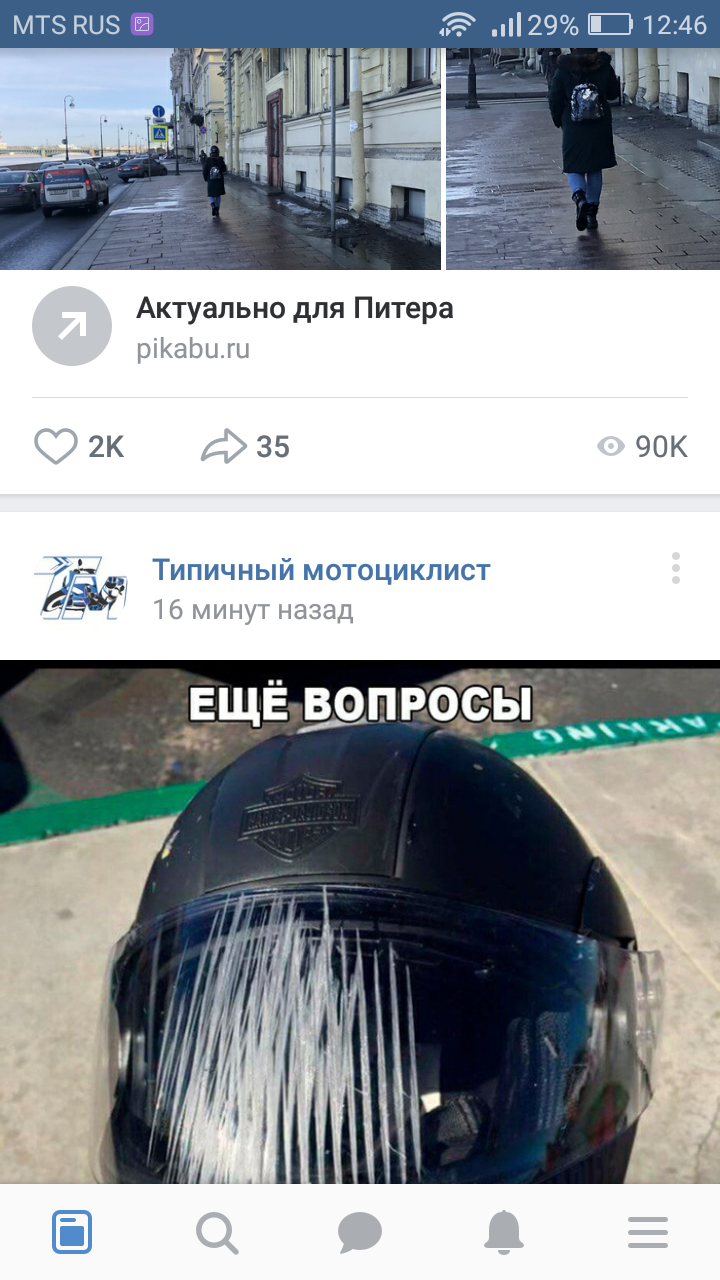
Task: Open the notifications bell tab
Action: 504,1232
